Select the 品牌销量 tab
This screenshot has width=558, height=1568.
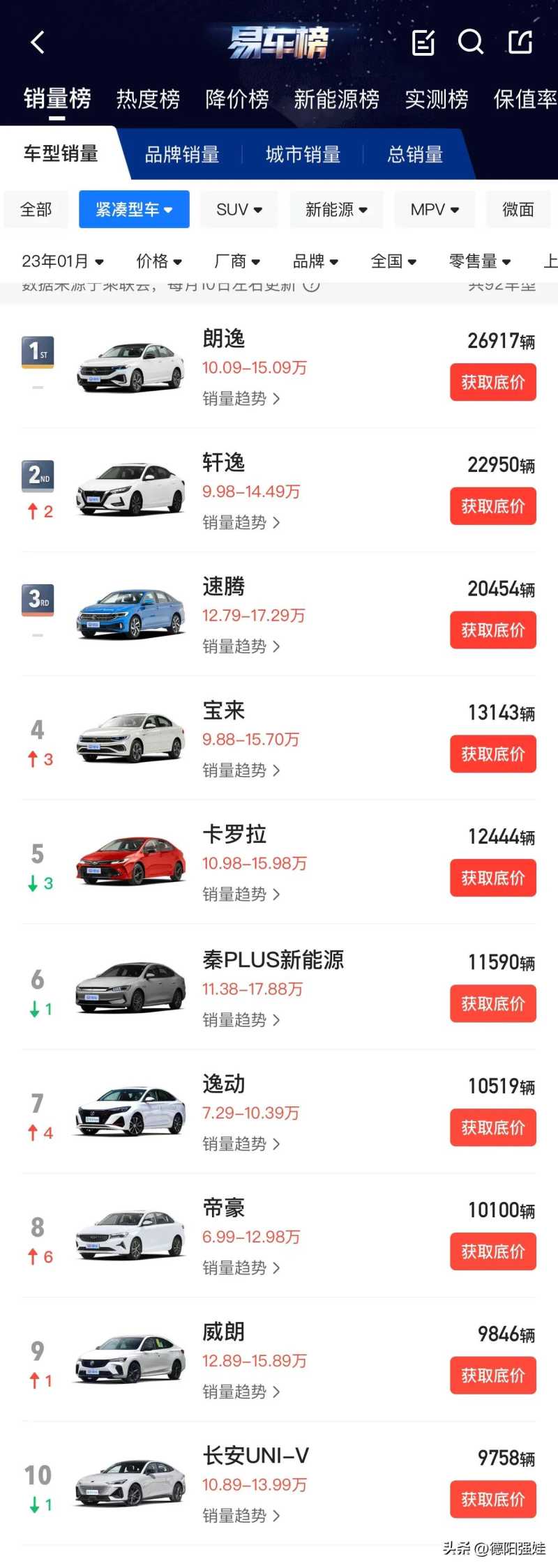coord(182,154)
